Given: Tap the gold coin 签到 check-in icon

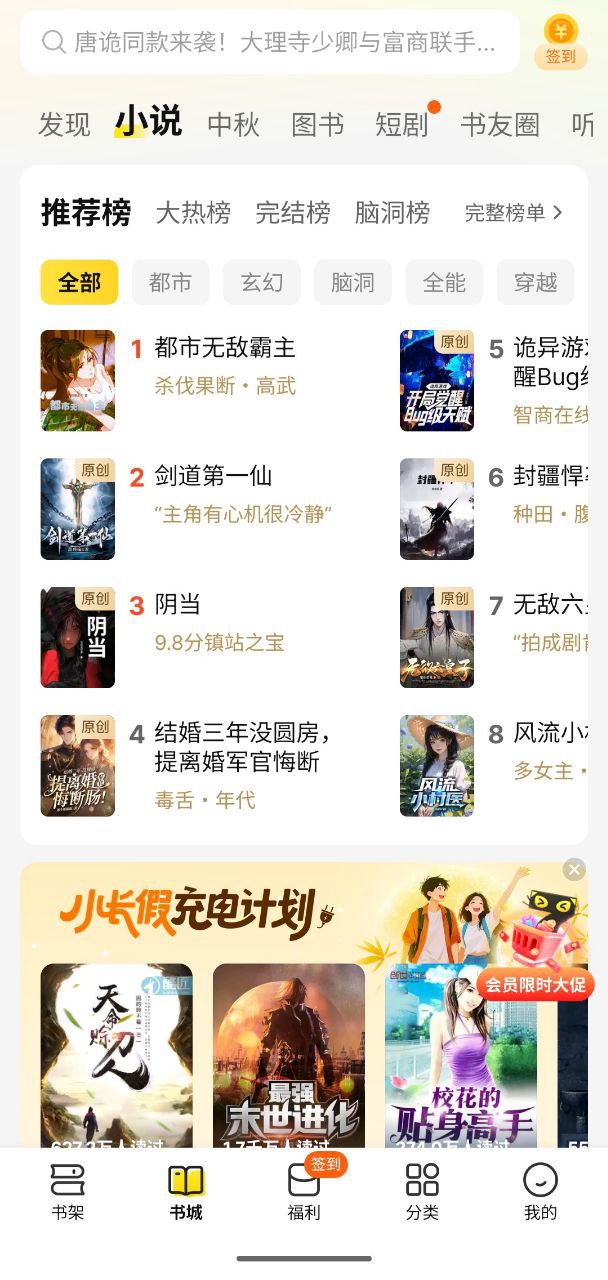Looking at the screenshot, I should tap(560, 42).
